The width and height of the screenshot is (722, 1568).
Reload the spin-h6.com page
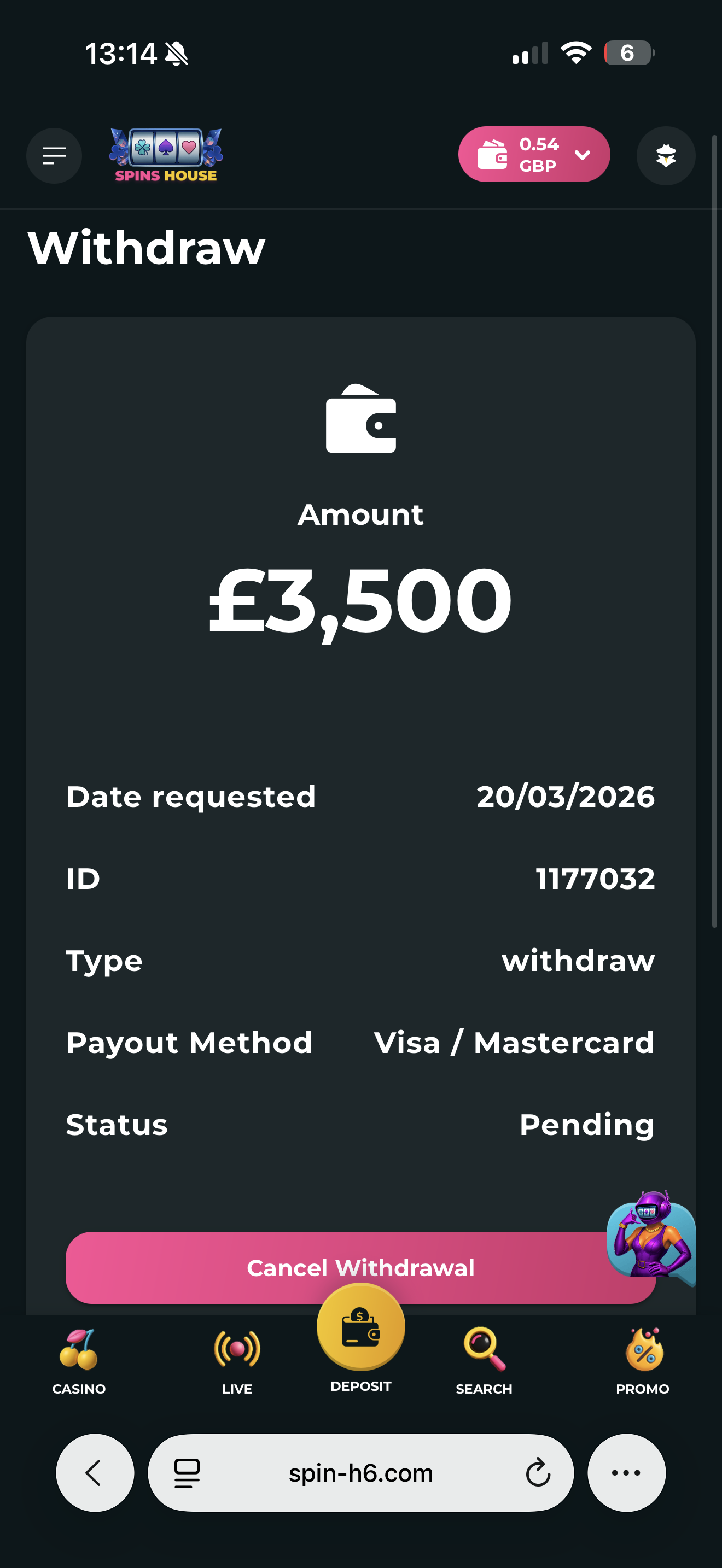tap(538, 1473)
